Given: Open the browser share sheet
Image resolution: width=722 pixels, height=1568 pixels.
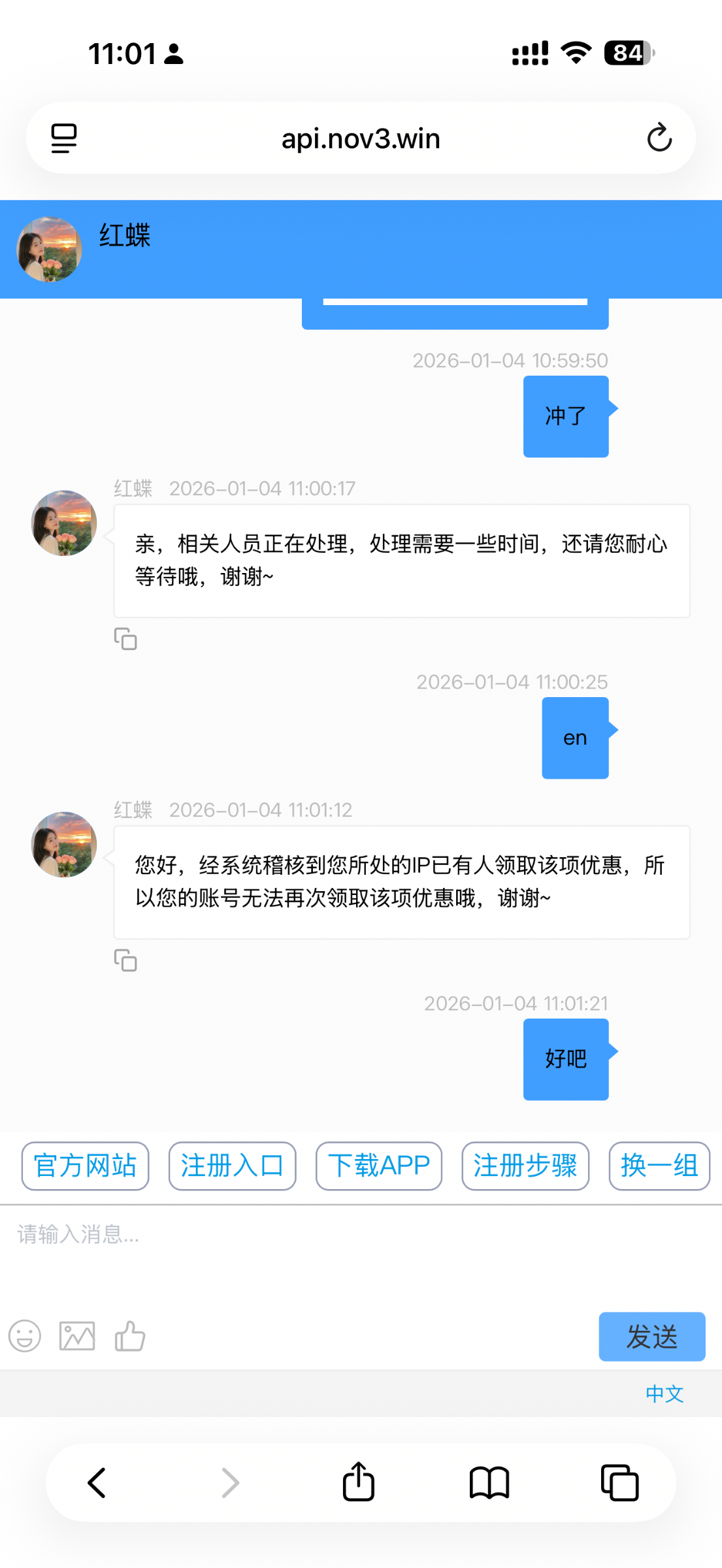Looking at the screenshot, I should (x=358, y=1482).
